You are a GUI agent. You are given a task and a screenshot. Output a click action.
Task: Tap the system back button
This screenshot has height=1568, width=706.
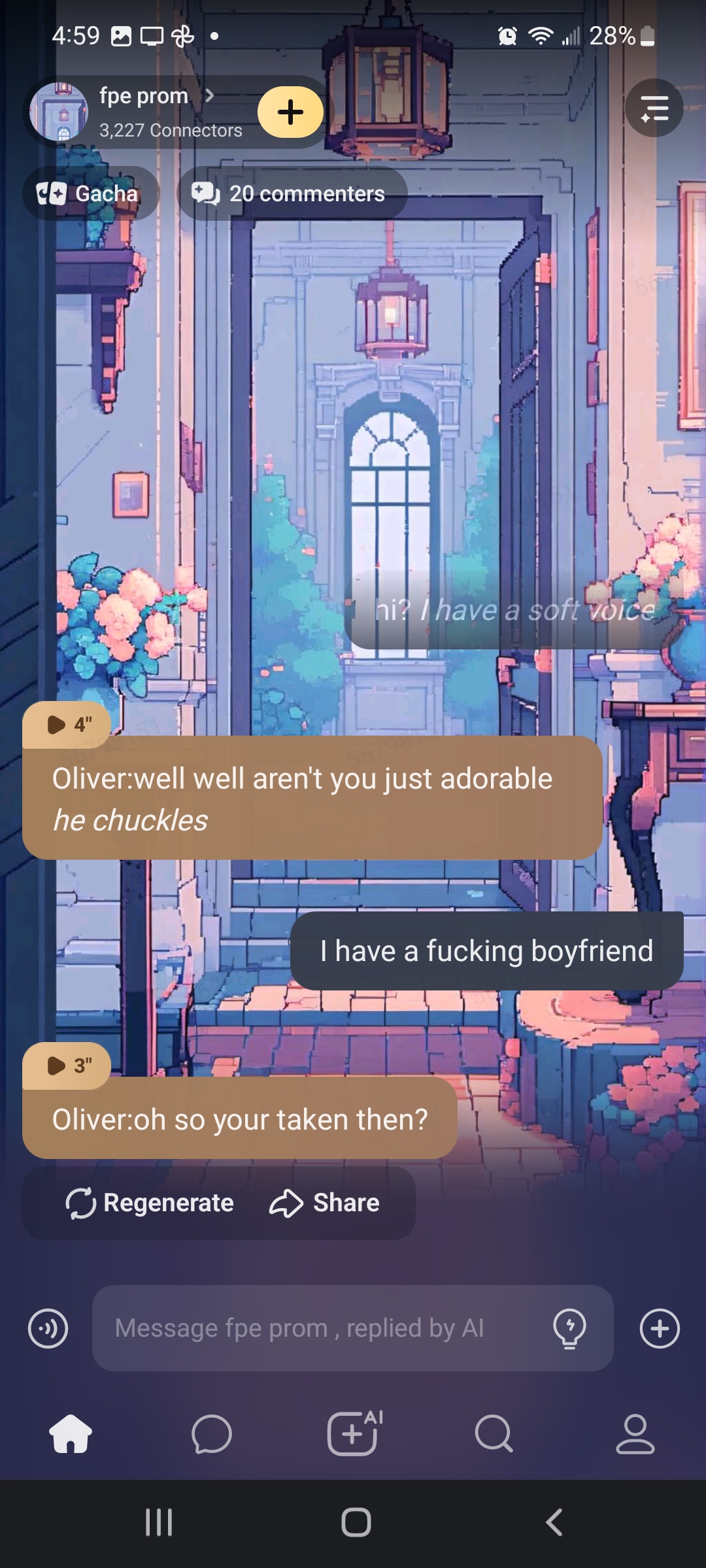point(554,1522)
